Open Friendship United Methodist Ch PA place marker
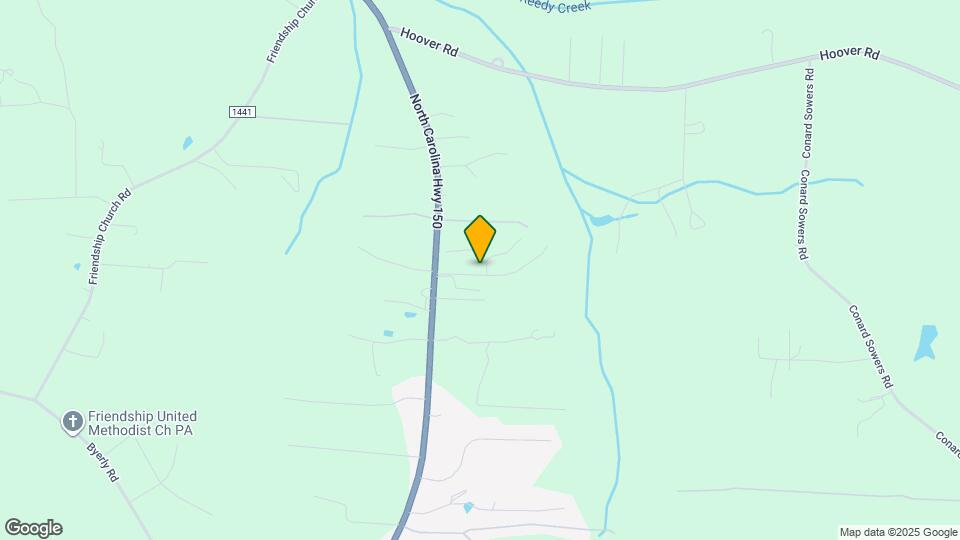 (x=72, y=422)
